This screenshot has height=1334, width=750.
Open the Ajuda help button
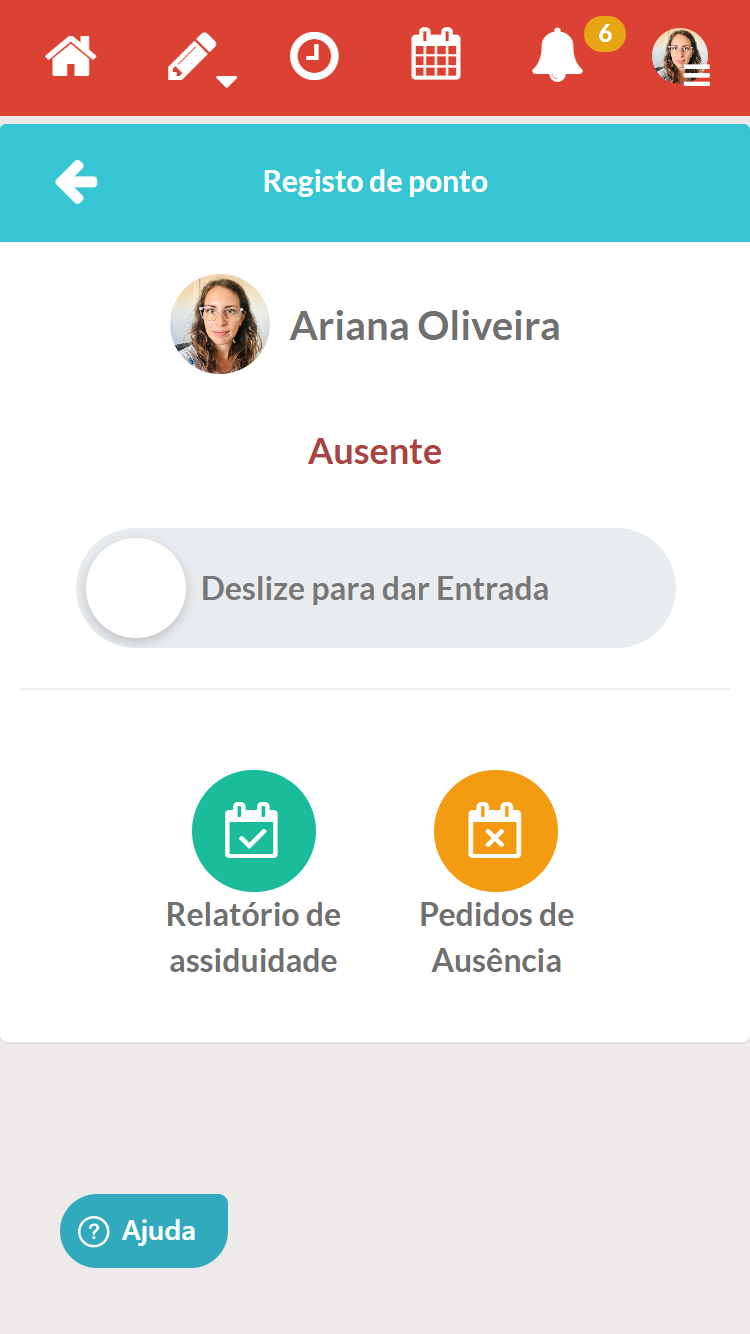tap(144, 1231)
